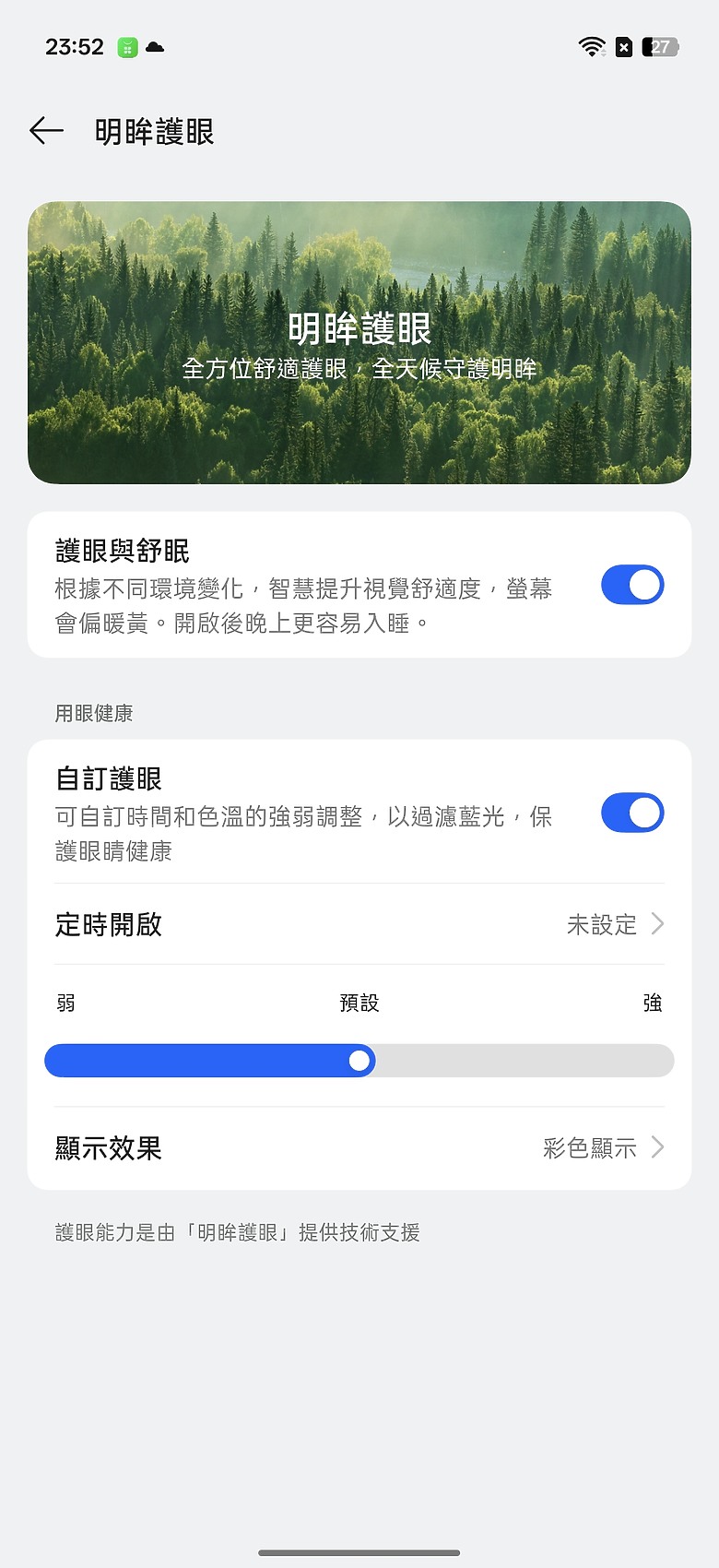Click the blue slider thumb
719x1568 pixels.
(x=359, y=1061)
